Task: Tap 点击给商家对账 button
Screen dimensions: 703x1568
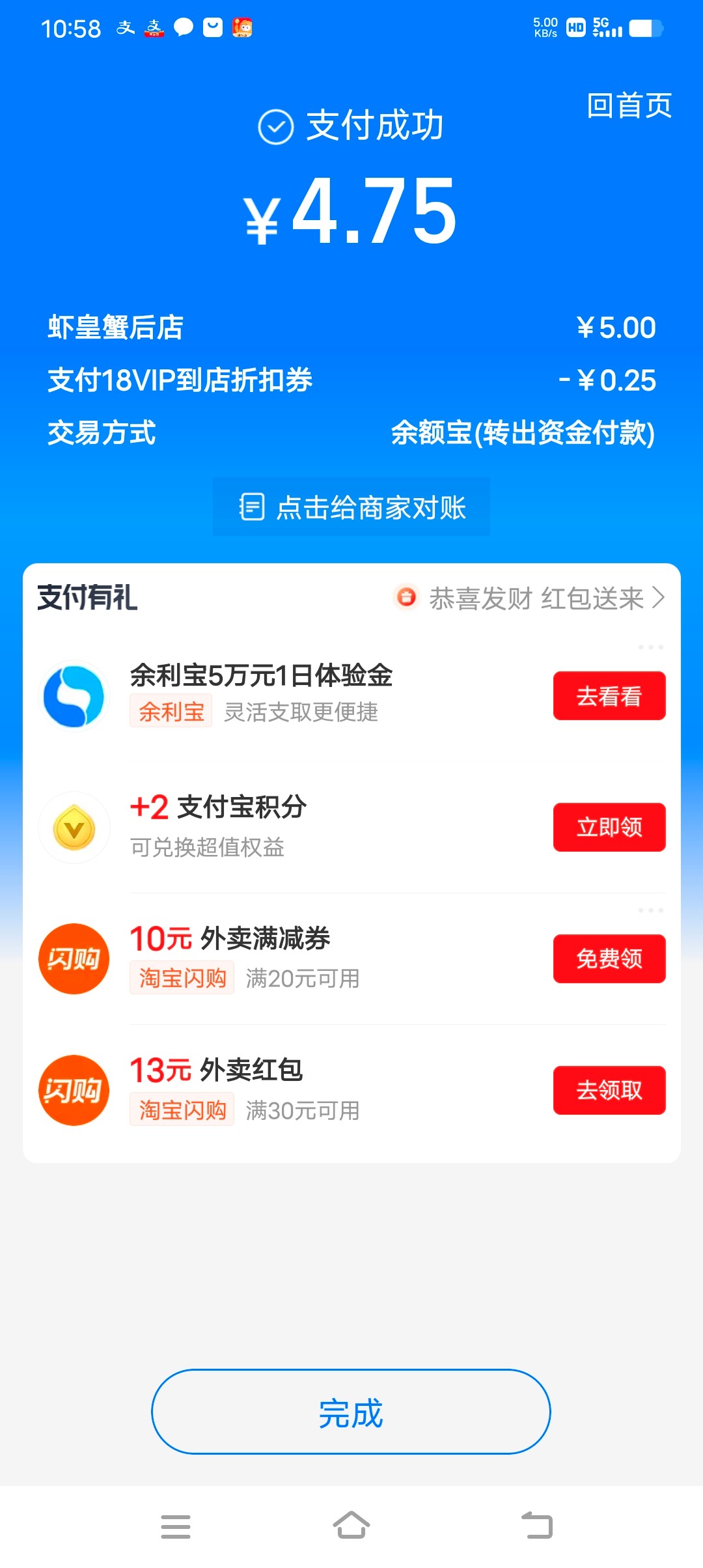Action: 351,507
